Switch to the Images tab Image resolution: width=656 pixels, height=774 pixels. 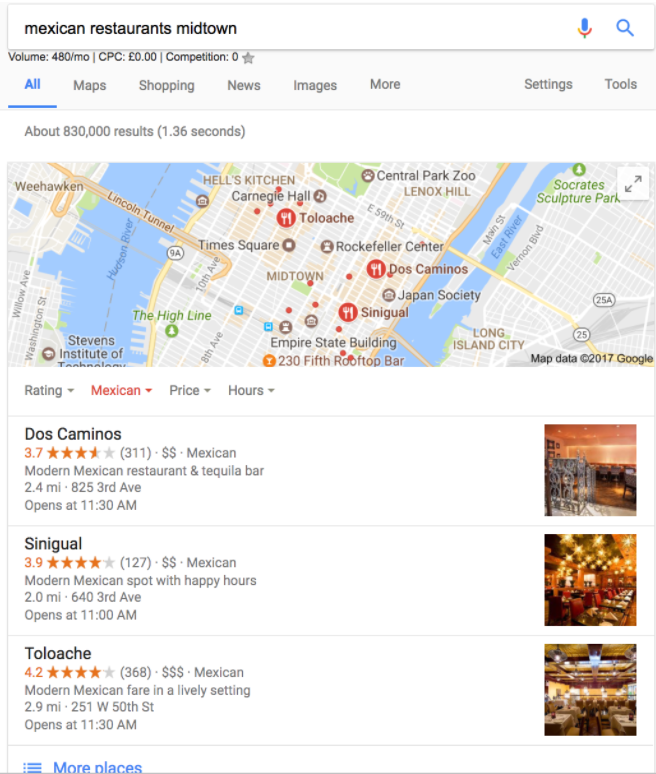pos(315,85)
